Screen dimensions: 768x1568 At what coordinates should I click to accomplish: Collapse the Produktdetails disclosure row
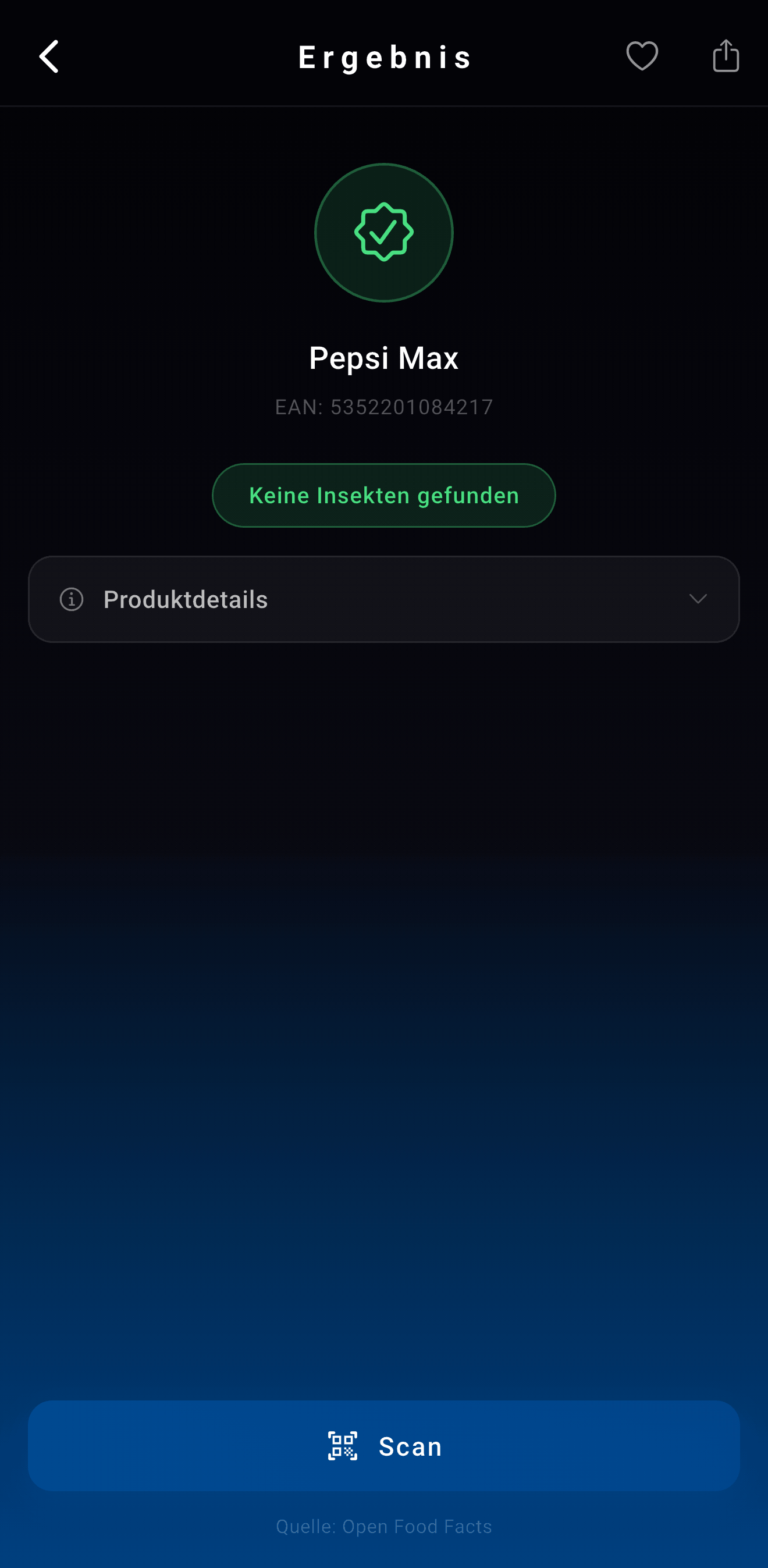click(x=383, y=599)
